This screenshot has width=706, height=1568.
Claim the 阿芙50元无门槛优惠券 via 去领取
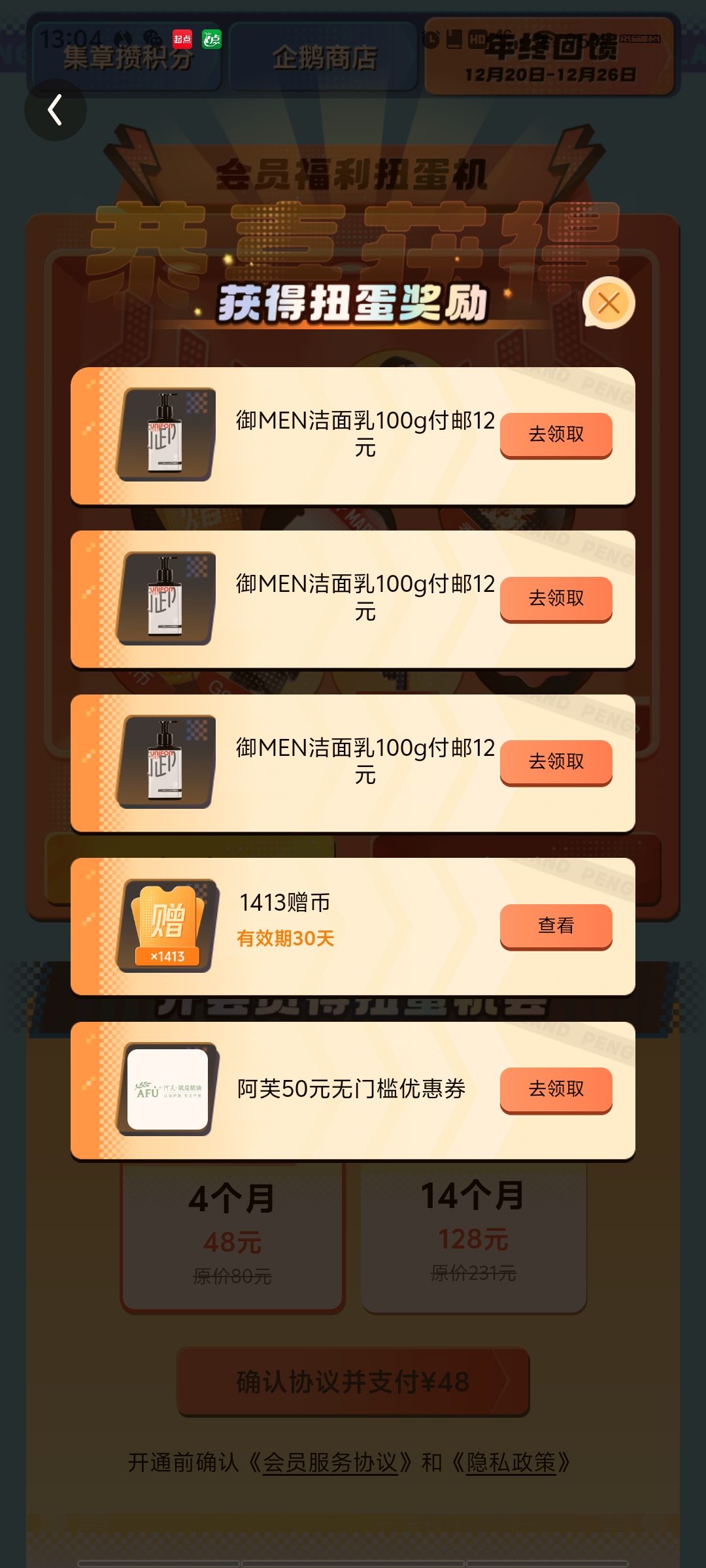pos(556,1089)
